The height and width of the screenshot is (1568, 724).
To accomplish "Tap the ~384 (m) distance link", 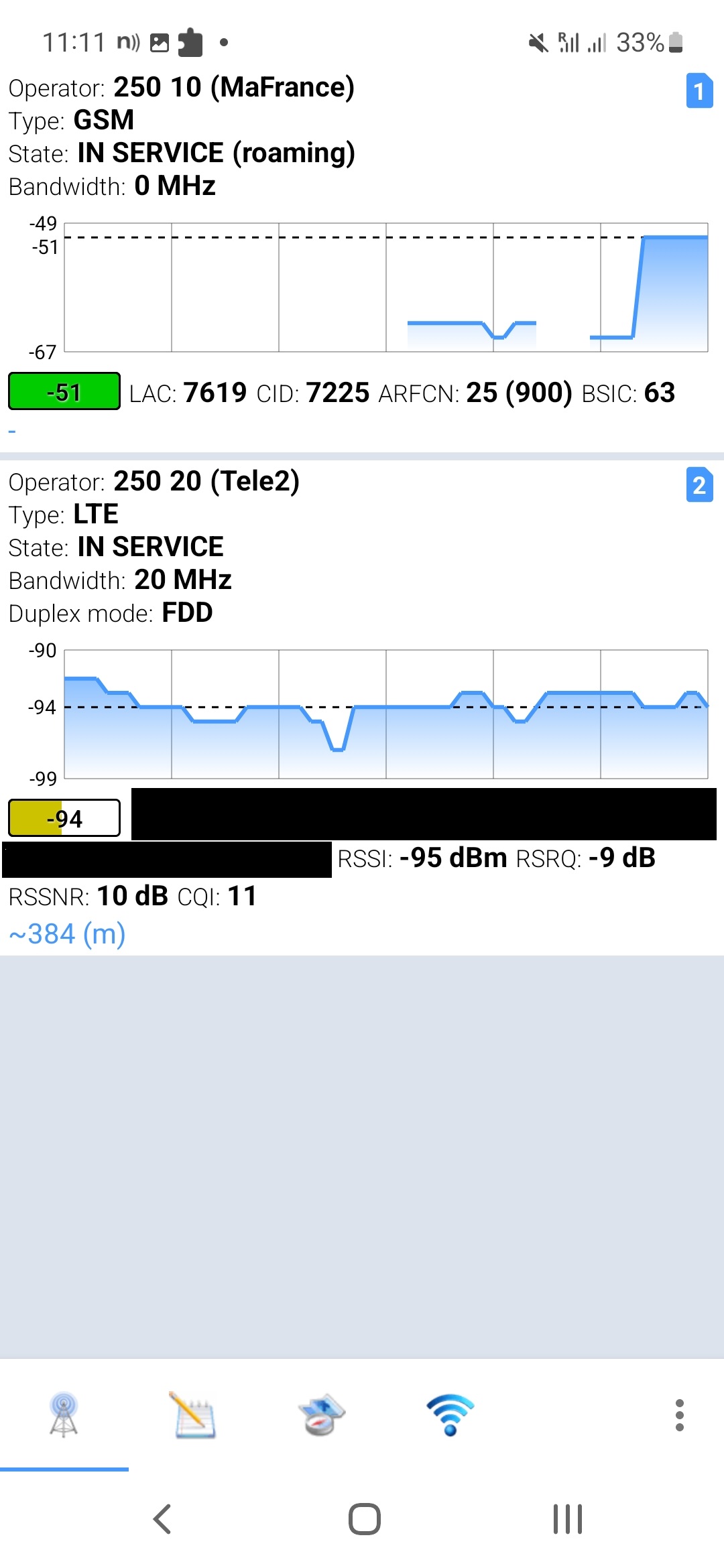I will [x=67, y=933].
